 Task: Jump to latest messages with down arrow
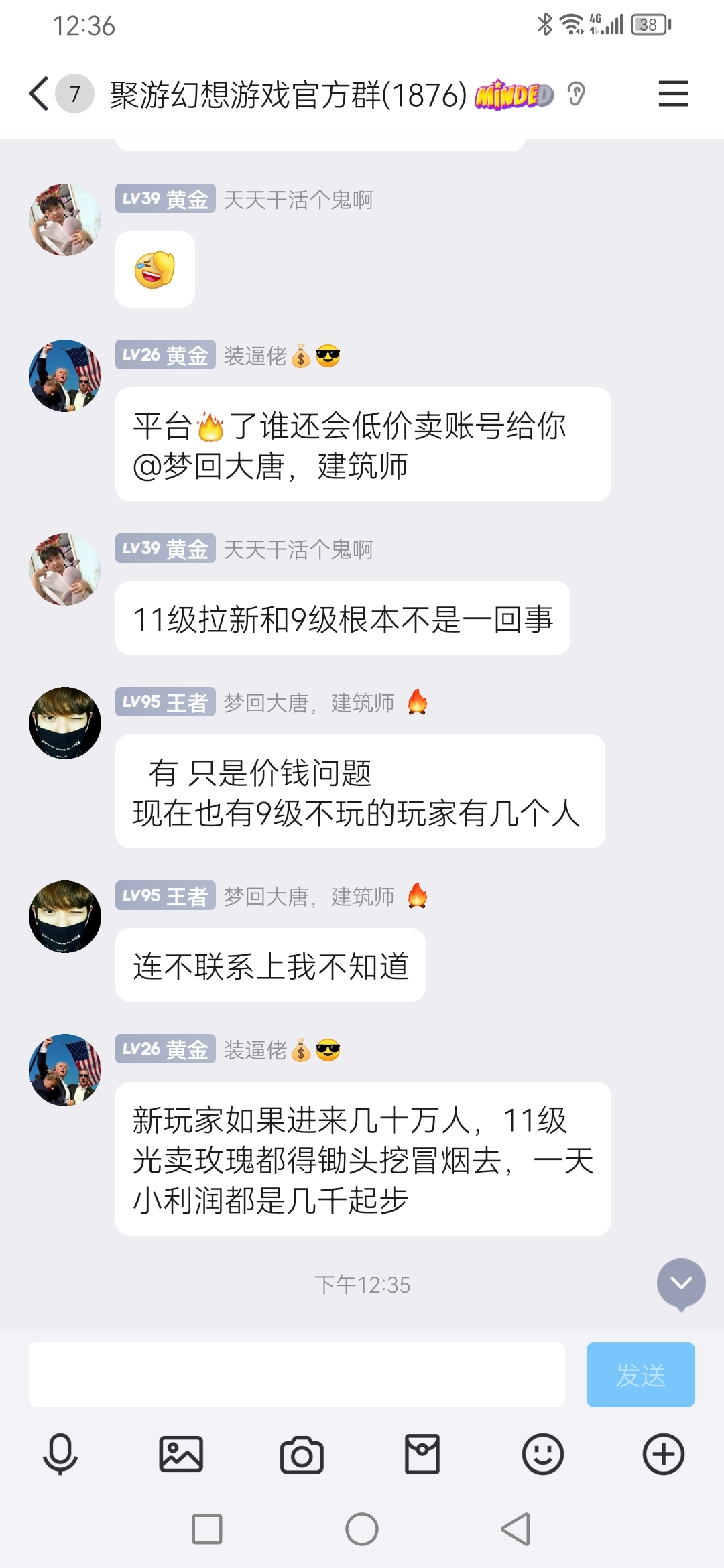tap(681, 1283)
